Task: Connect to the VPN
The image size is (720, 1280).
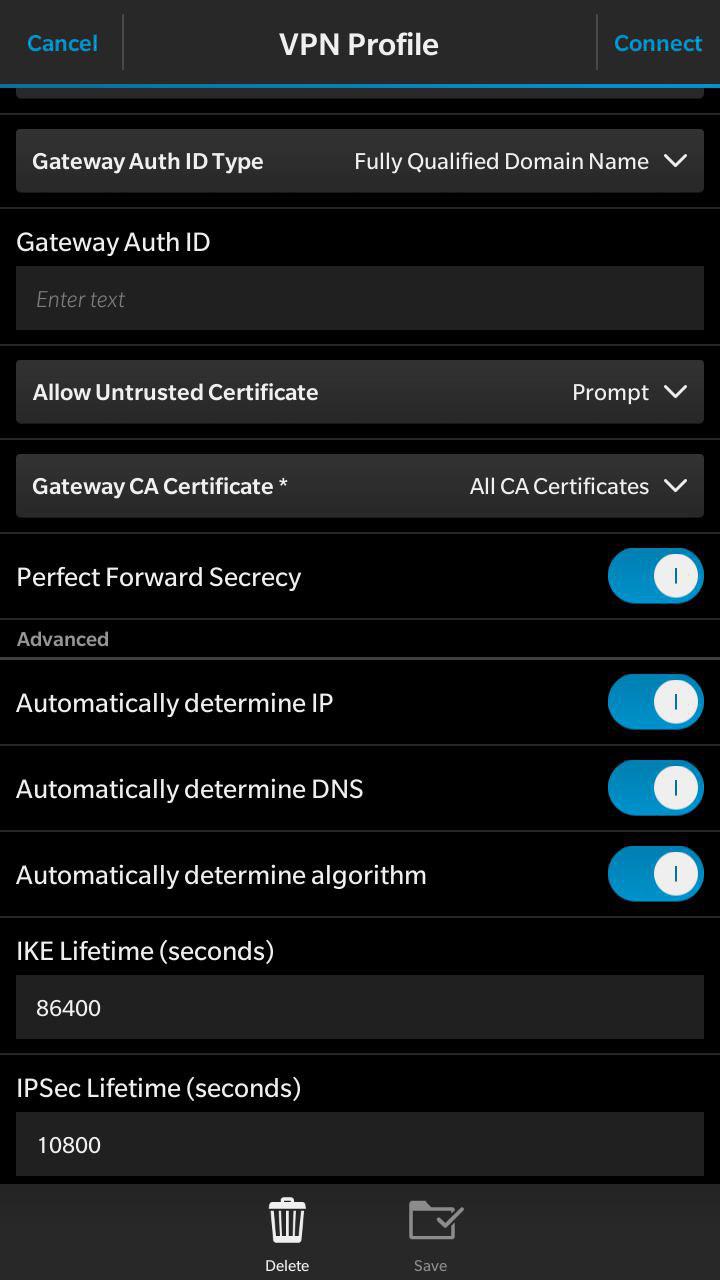Action: (x=657, y=43)
